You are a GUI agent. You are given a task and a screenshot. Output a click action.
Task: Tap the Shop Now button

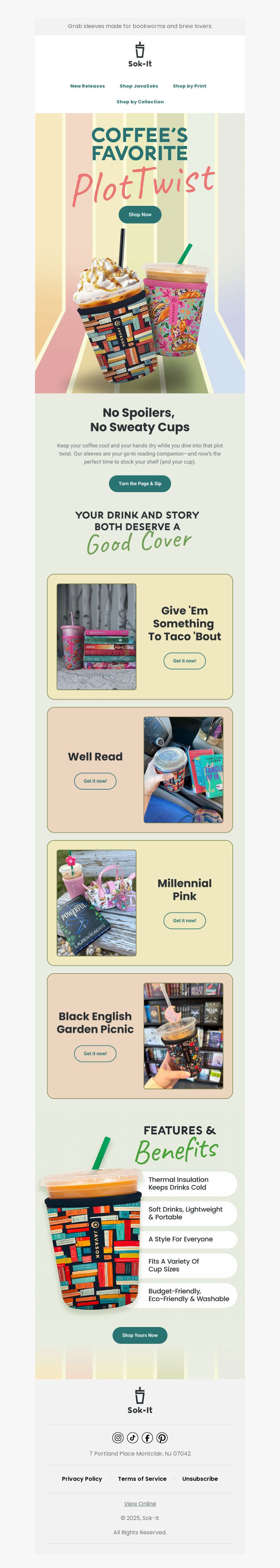coord(140,214)
